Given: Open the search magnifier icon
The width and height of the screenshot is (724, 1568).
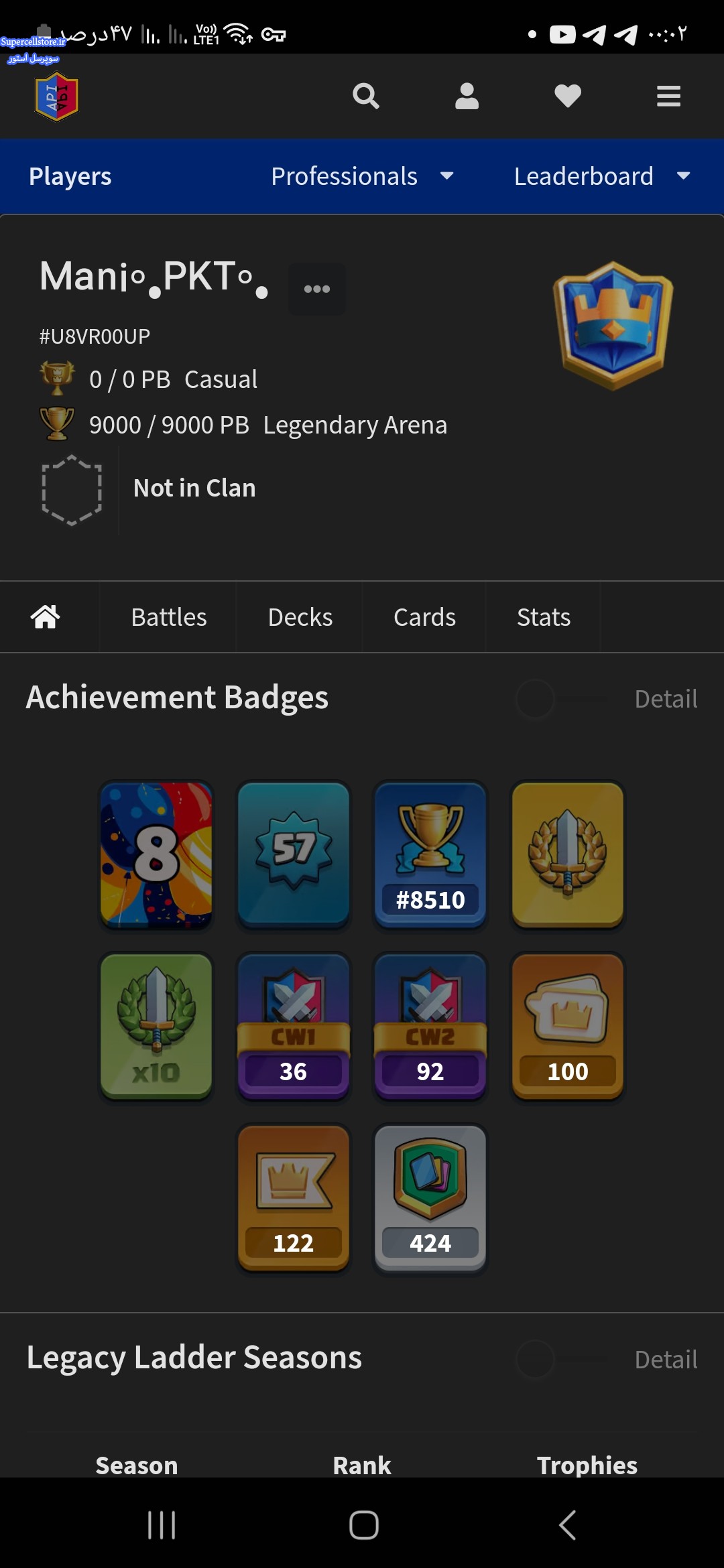Looking at the screenshot, I should [366, 96].
